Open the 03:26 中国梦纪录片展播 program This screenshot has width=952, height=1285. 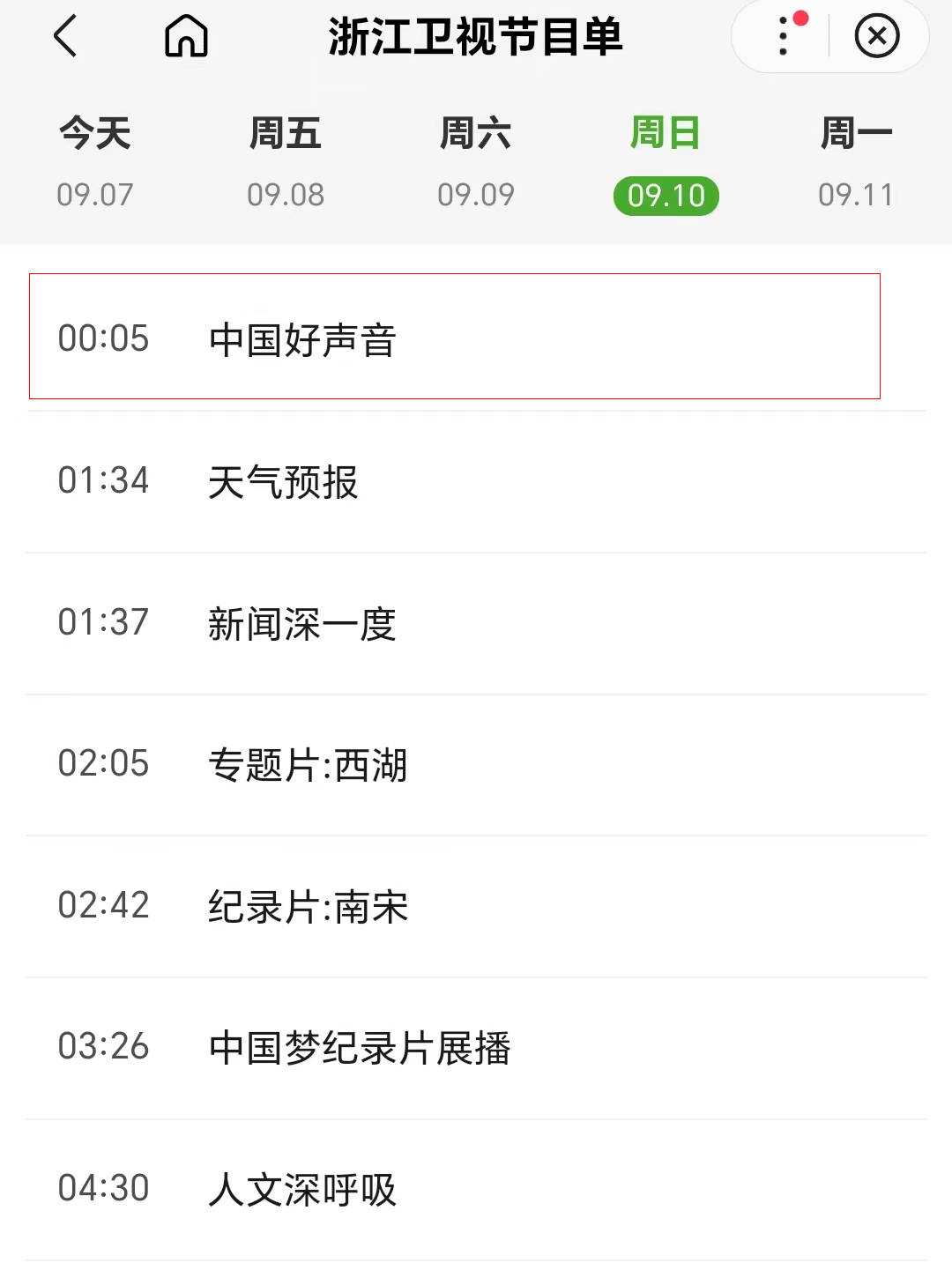tap(476, 1048)
